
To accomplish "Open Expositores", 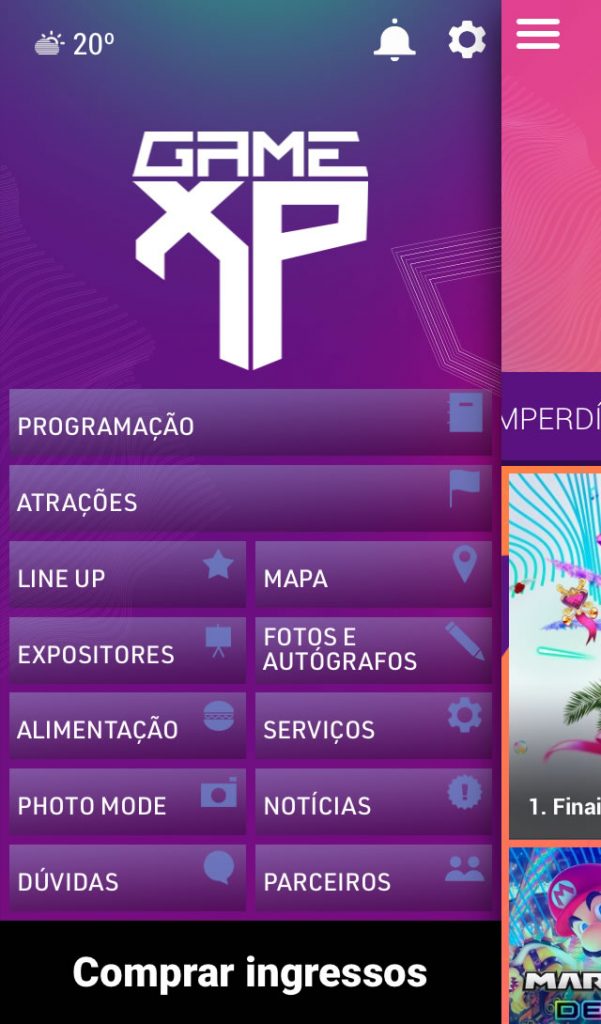I will (127, 652).
